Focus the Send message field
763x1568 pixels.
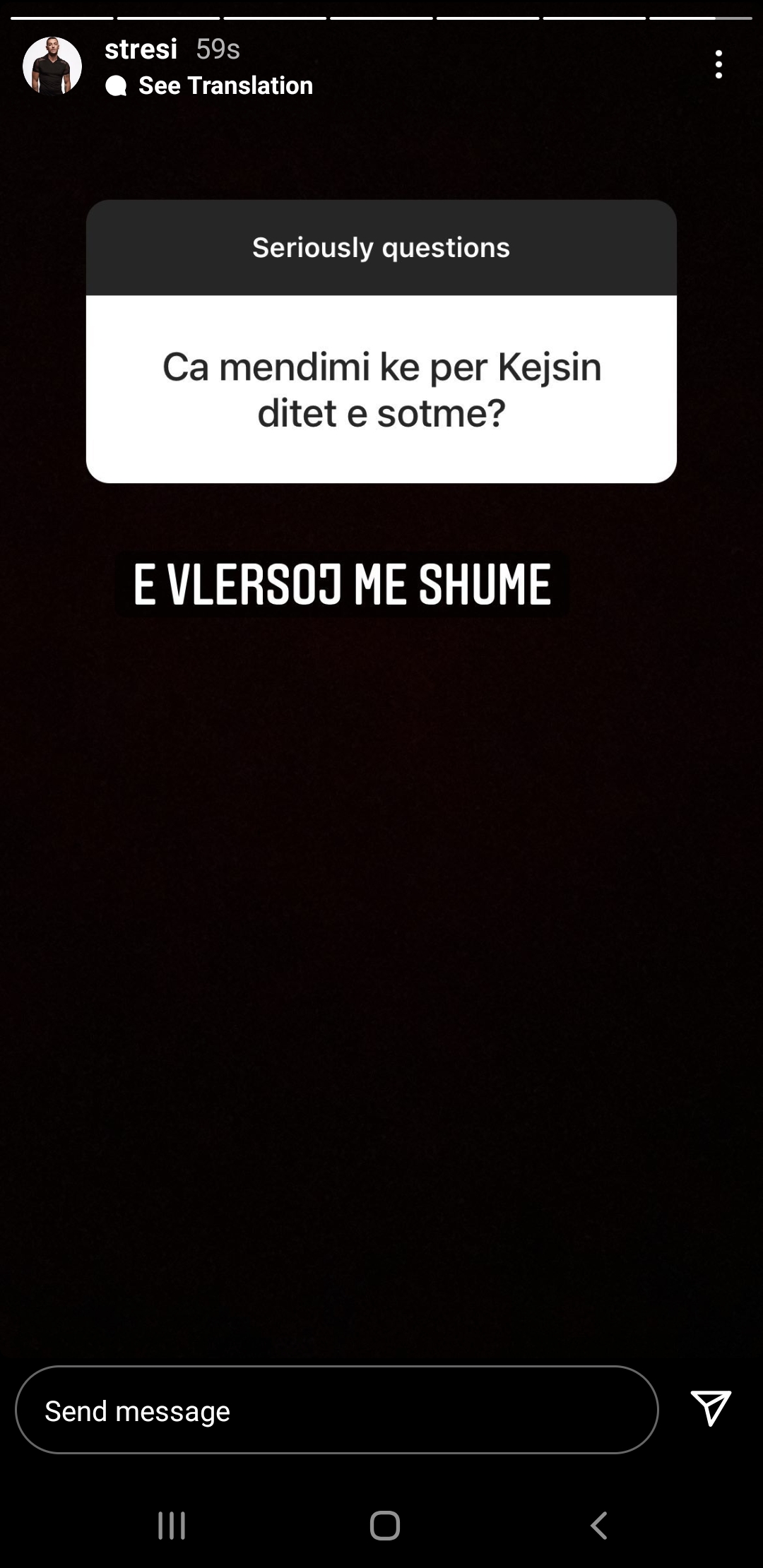coord(336,1410)
